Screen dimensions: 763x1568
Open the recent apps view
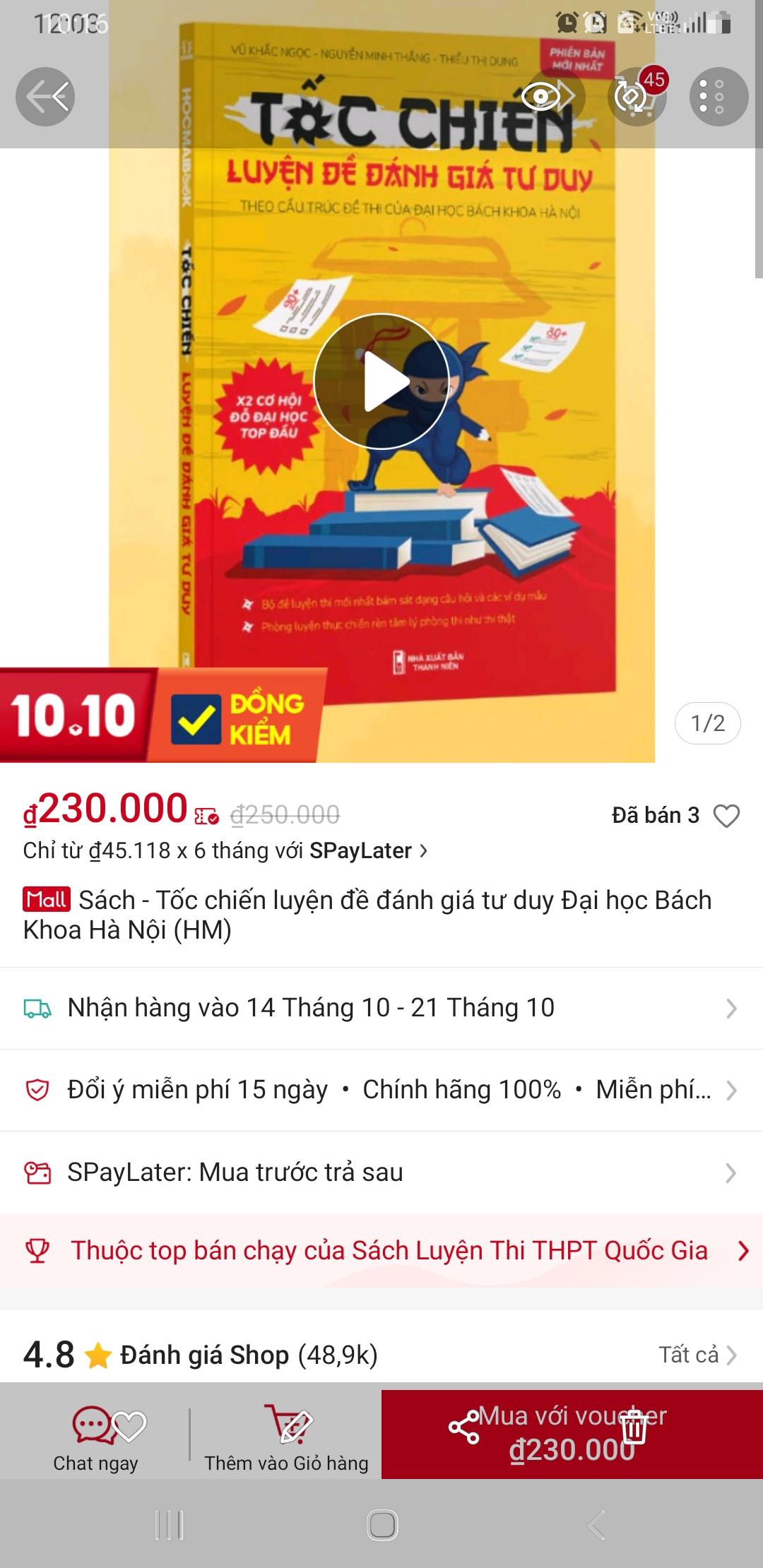[169, 1525]
